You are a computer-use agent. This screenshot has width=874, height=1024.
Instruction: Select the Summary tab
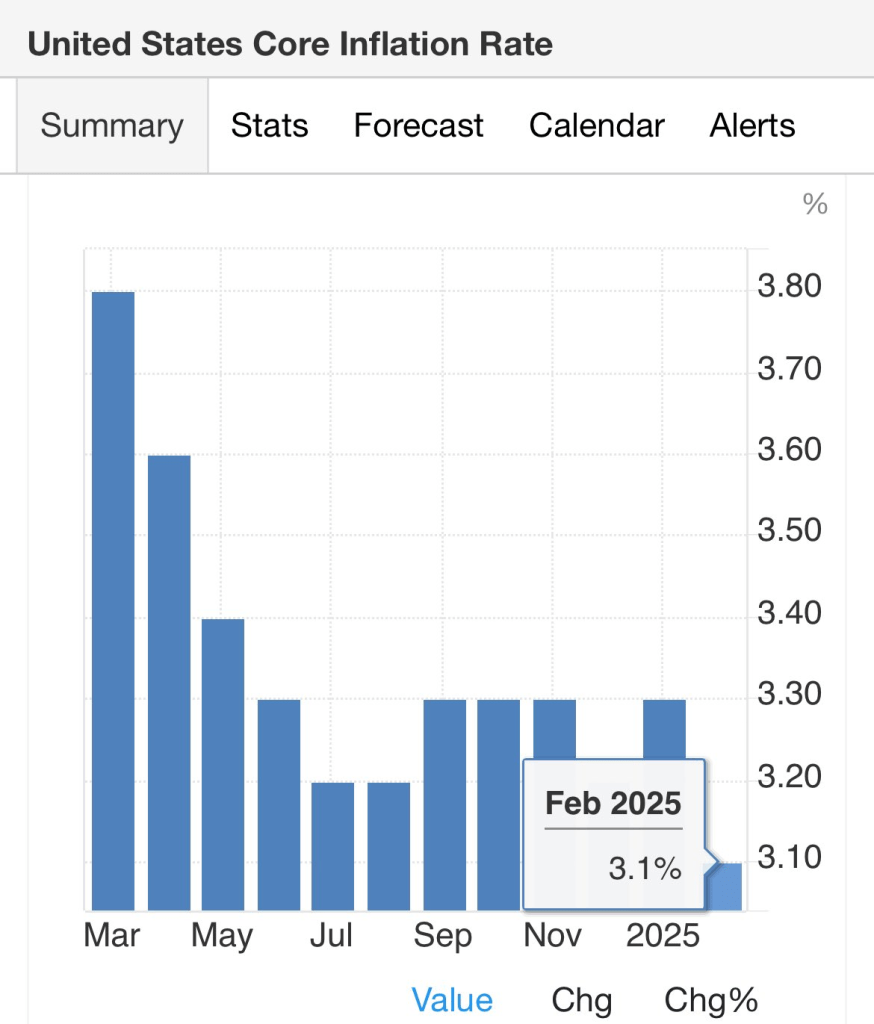[112, 126]
